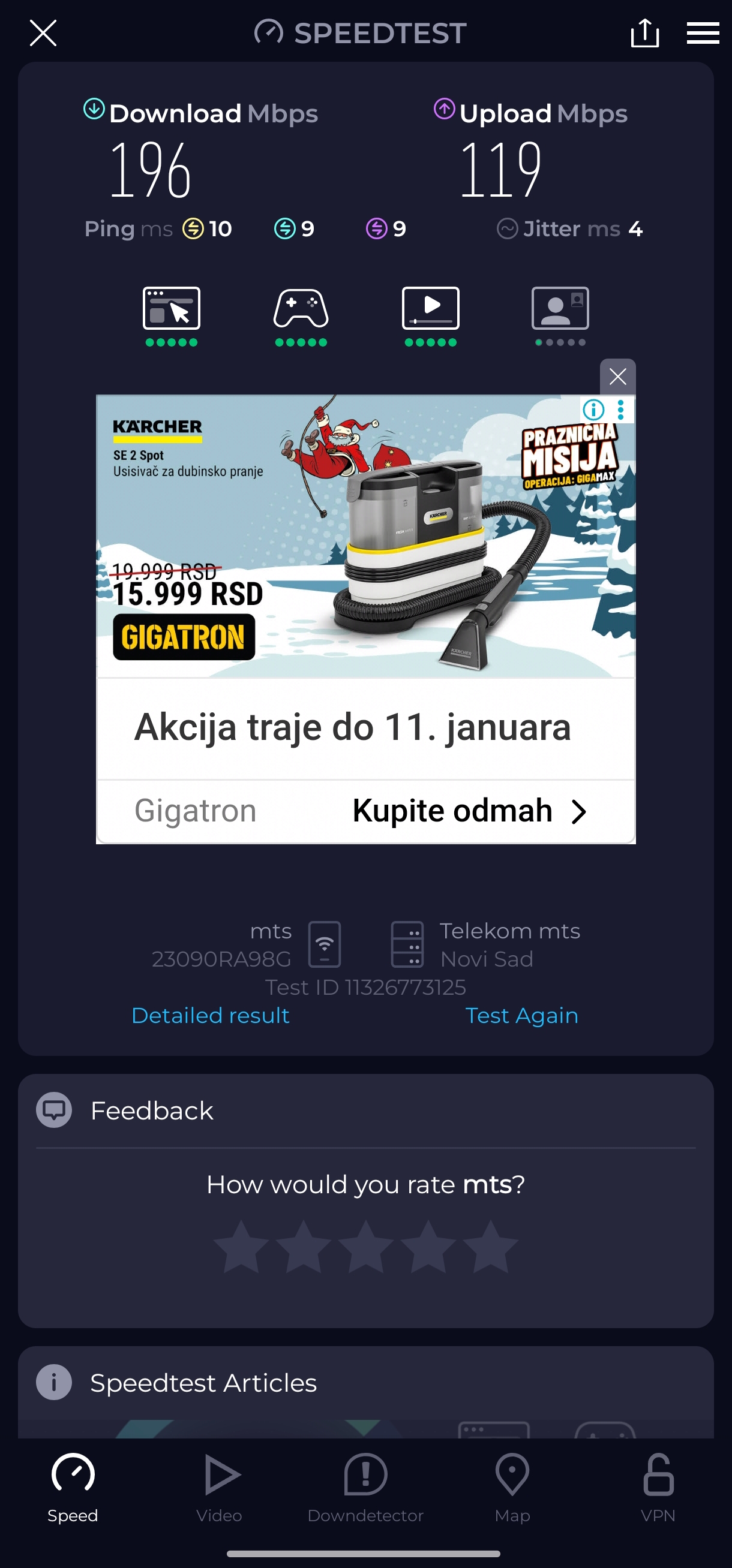Image resolution: width=732 pixels, height=1568 pixels.
Task: Open the ad info icon
Action: (x=593, y=410)
